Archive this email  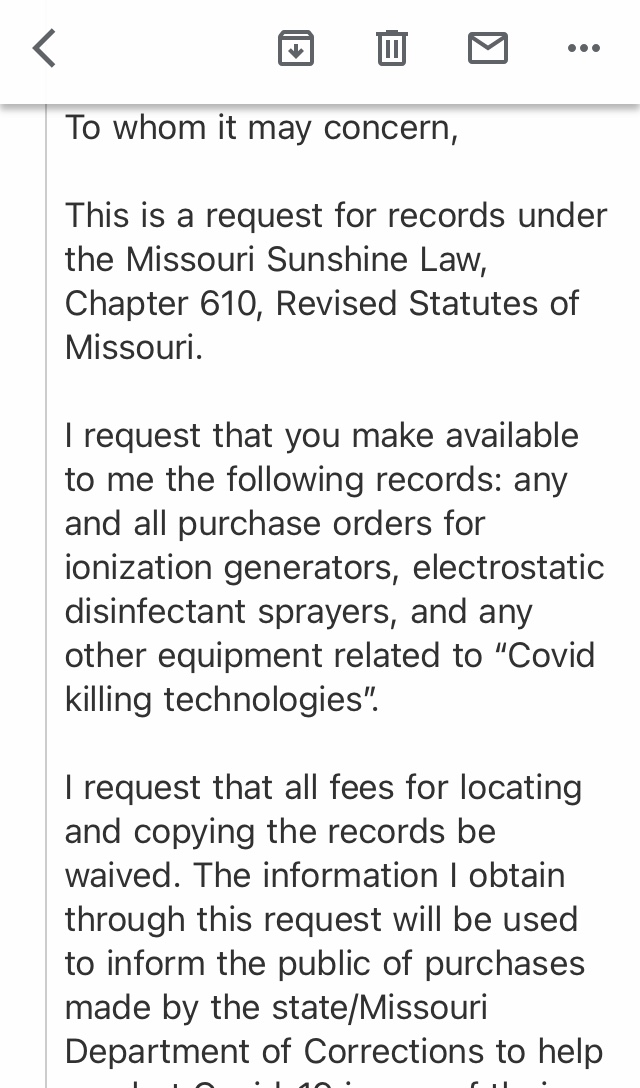[296, 48]
